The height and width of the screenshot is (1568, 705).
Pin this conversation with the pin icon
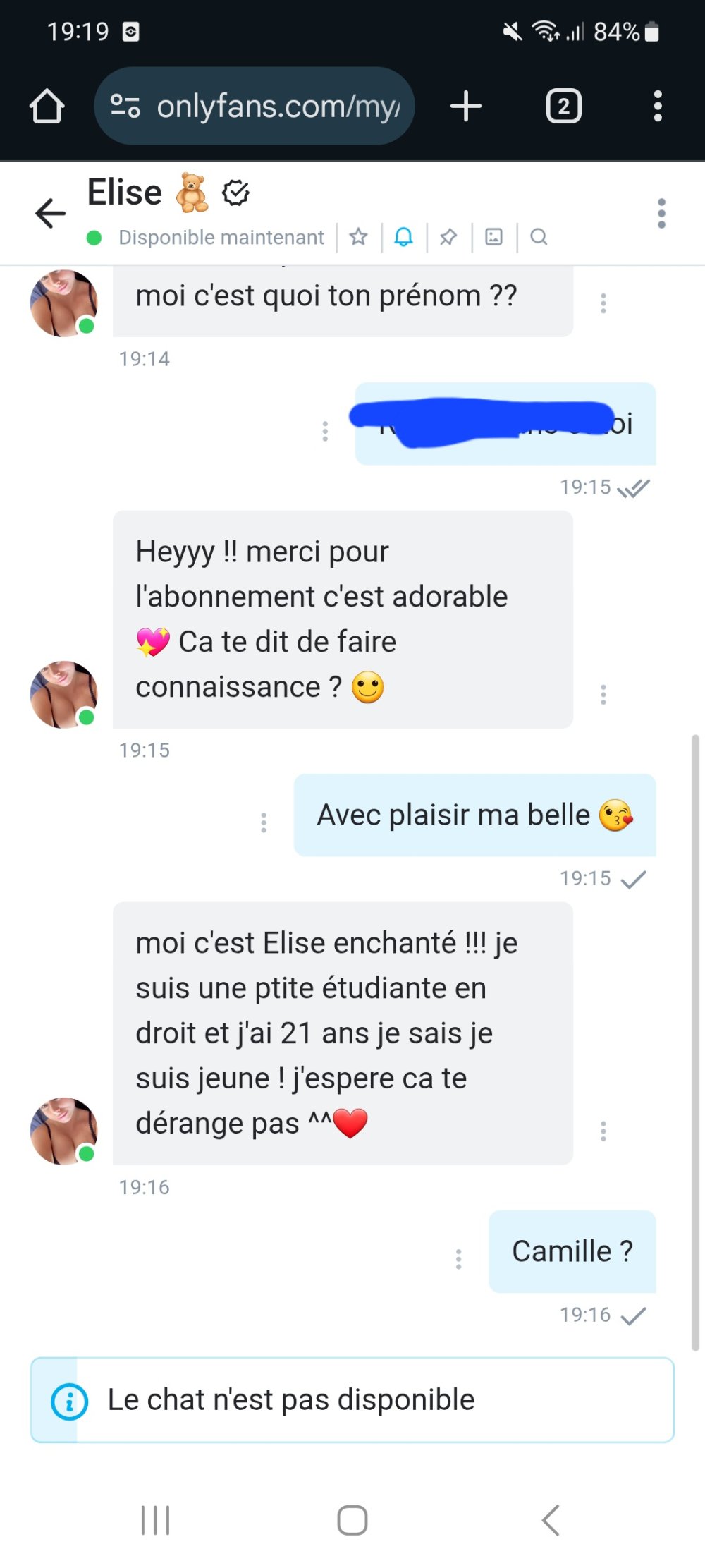click(448, 237)
